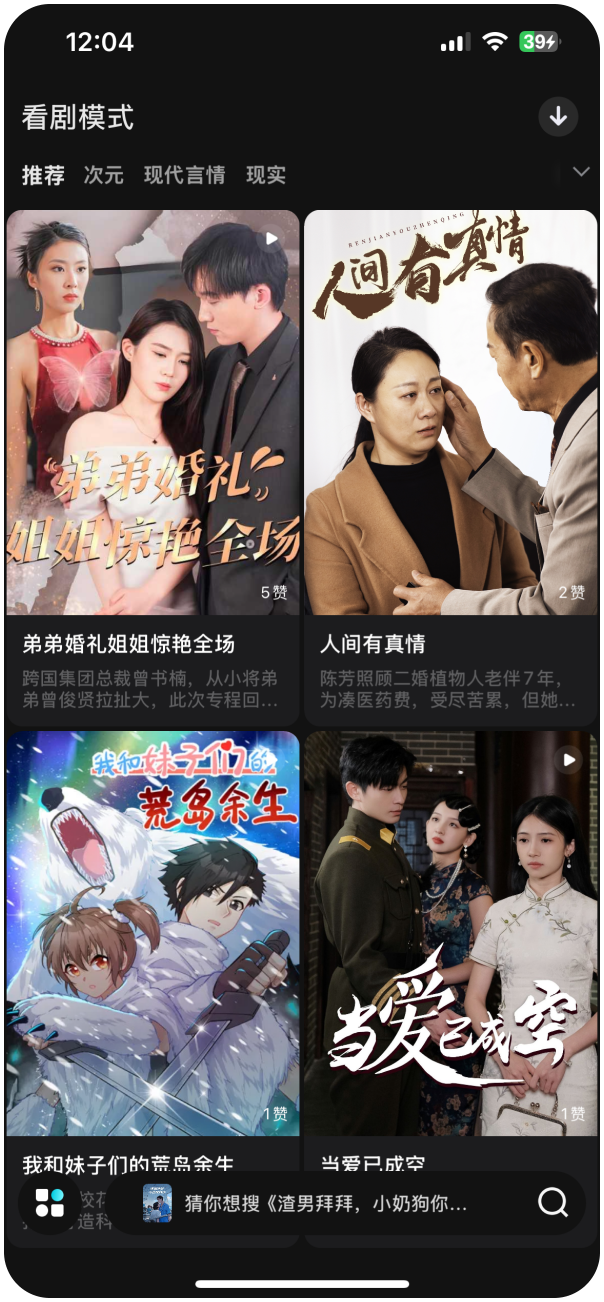Tap the magnifier search icon
Viewport: 604px width, 1302px height.
tap(552, 1202)
